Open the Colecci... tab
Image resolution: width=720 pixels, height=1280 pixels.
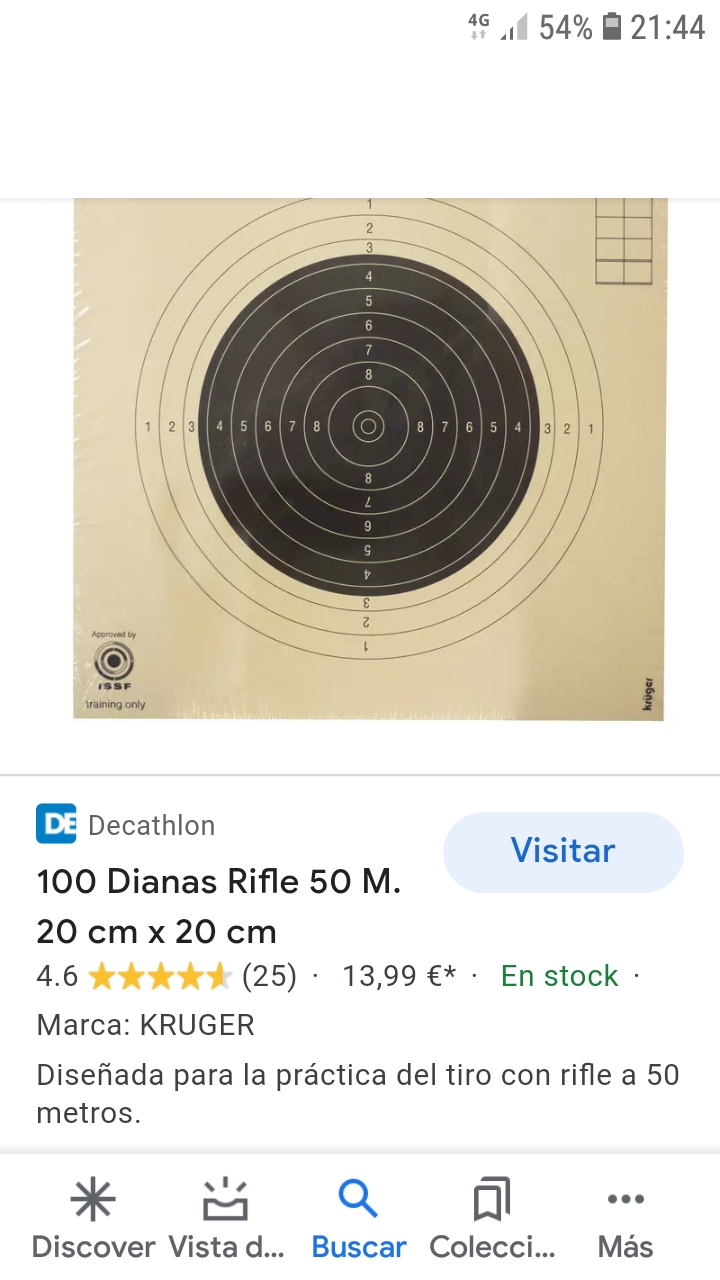(x=492, y=1218)
